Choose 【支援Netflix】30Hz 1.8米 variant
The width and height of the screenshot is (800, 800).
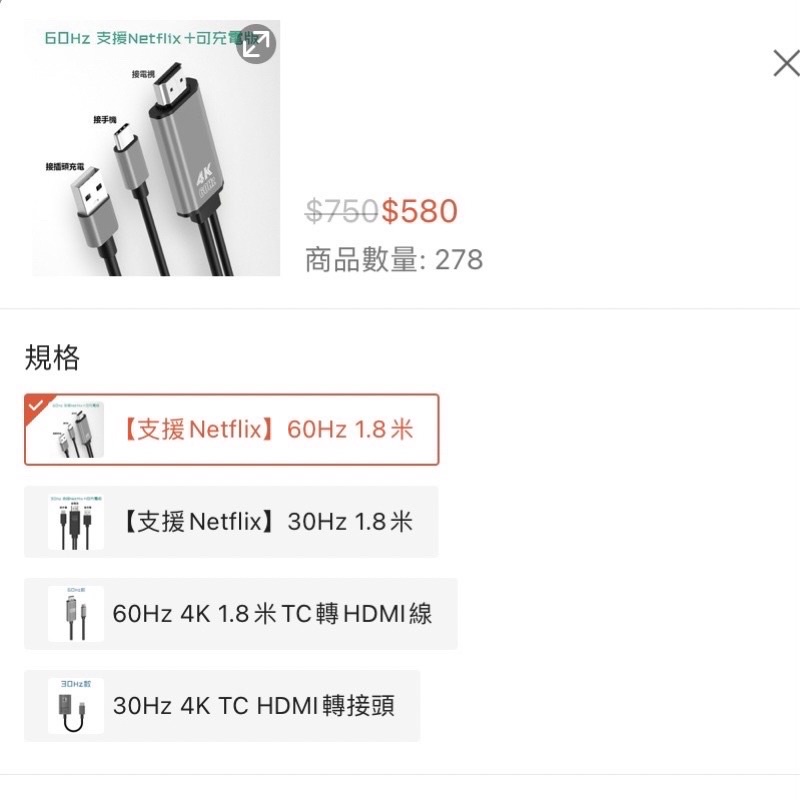231,522
